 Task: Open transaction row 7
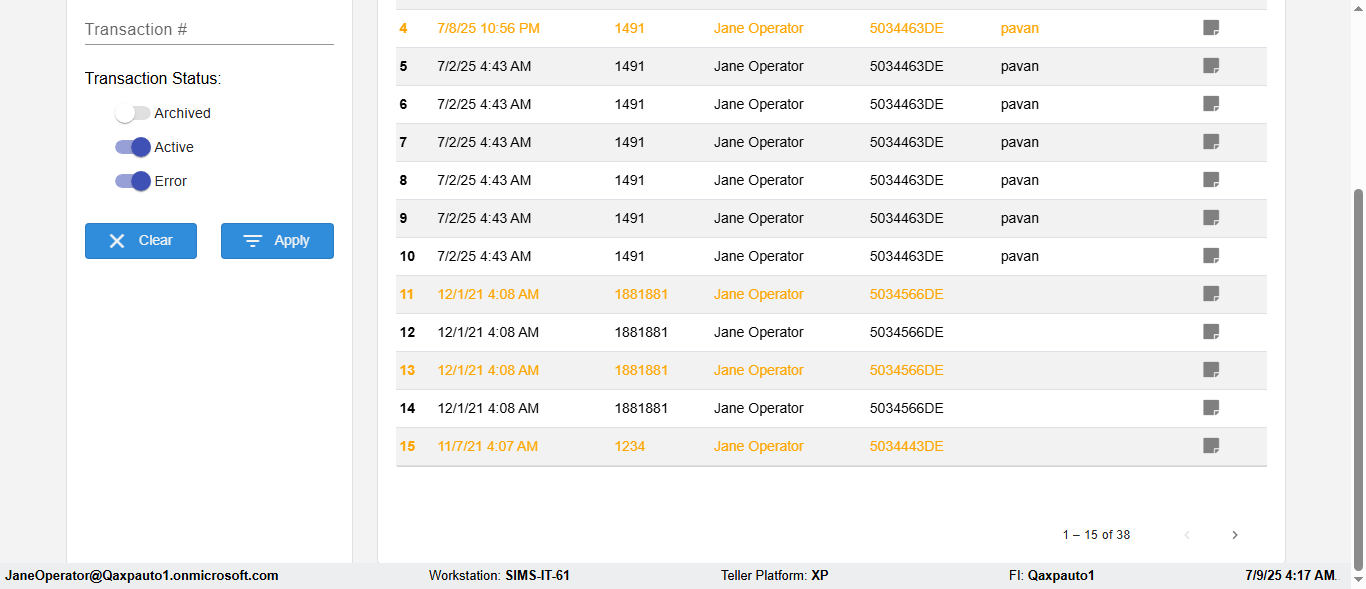click(760, 143)
